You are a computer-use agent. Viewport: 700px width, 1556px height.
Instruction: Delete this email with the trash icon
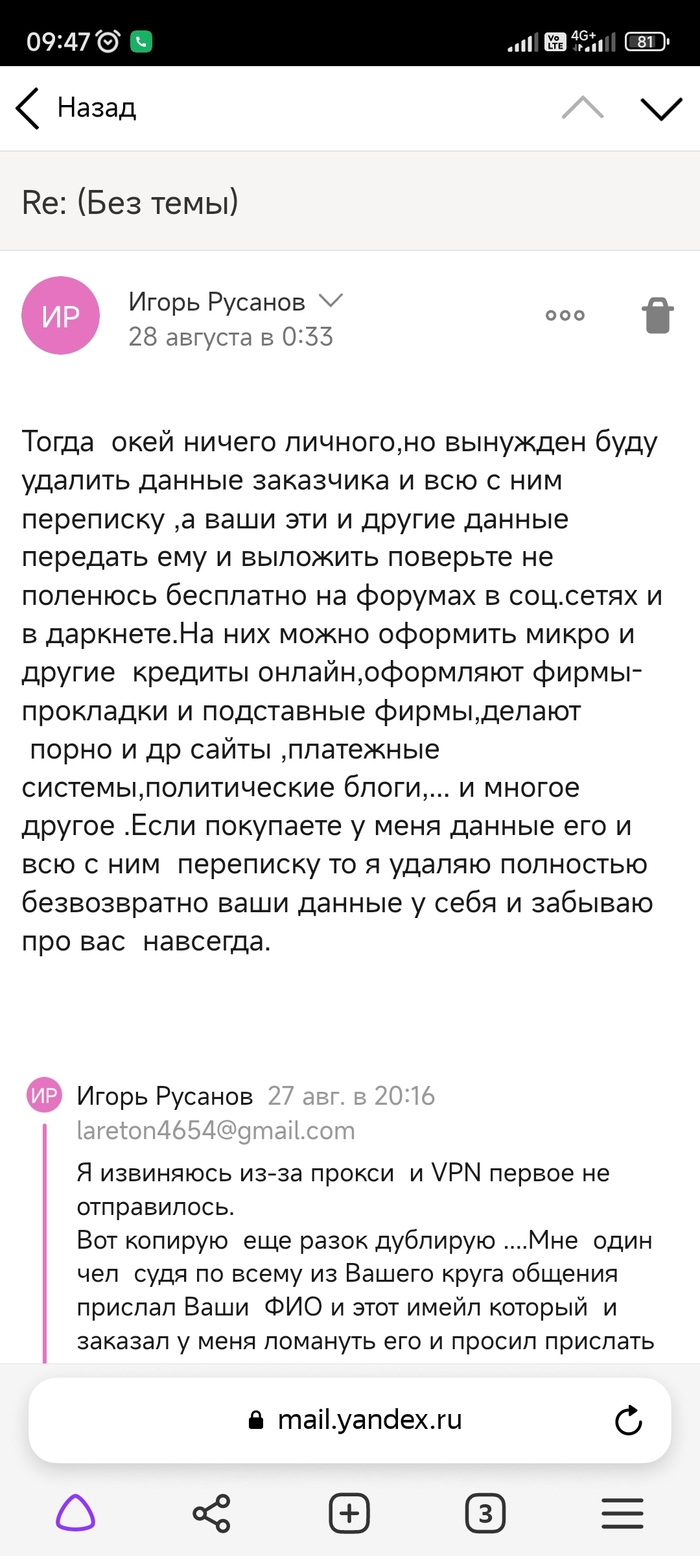click(x=657, y=315)
